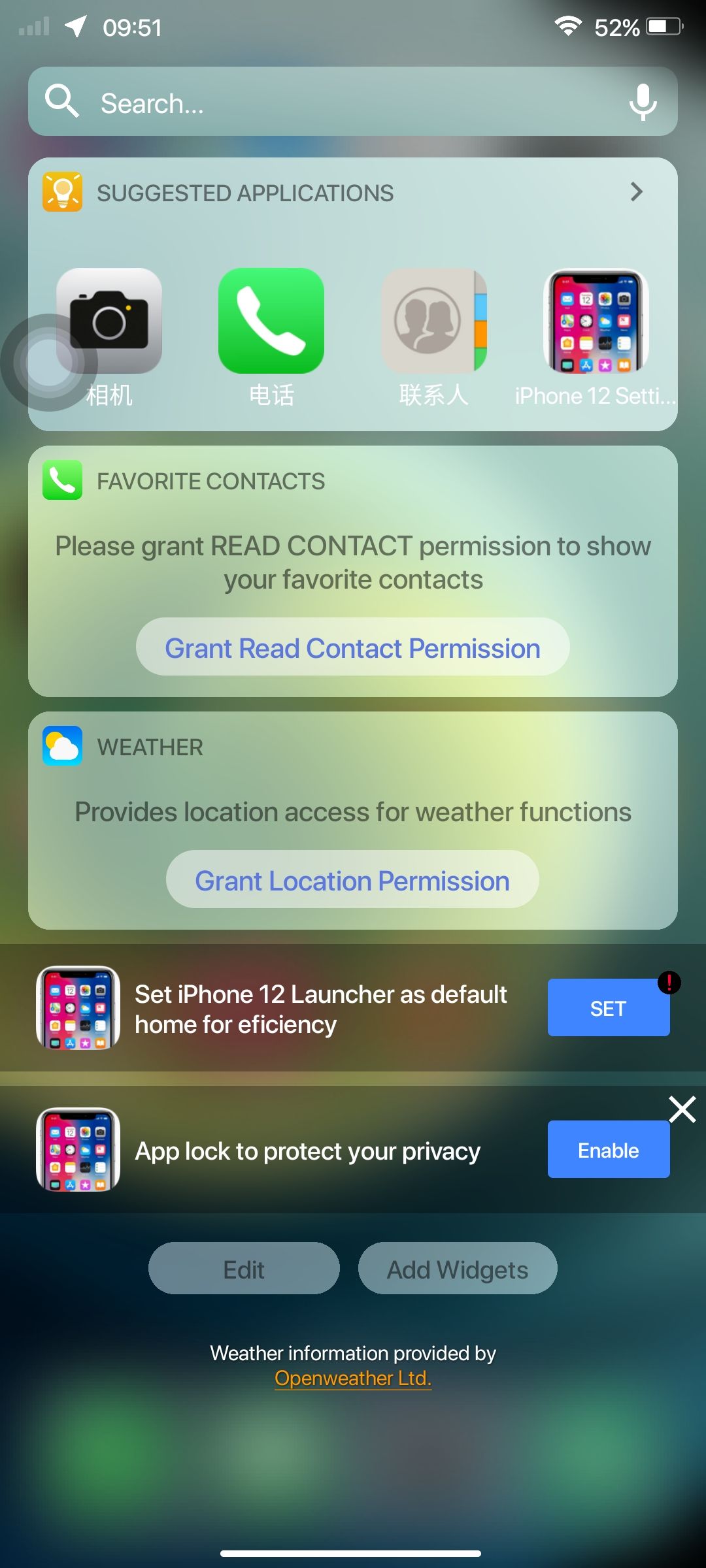
Task: Expand suggested applications with the chevron
Action: click(x=636, y=192)
